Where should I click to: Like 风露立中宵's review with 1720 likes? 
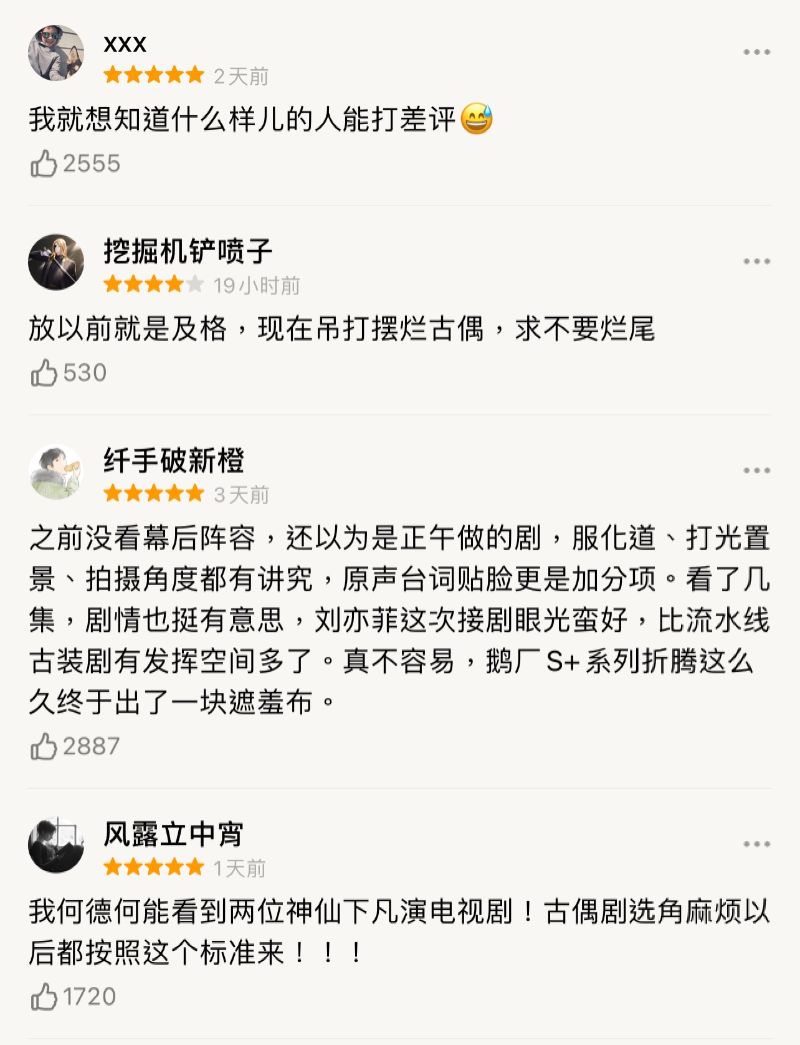[x=44, y=996]
